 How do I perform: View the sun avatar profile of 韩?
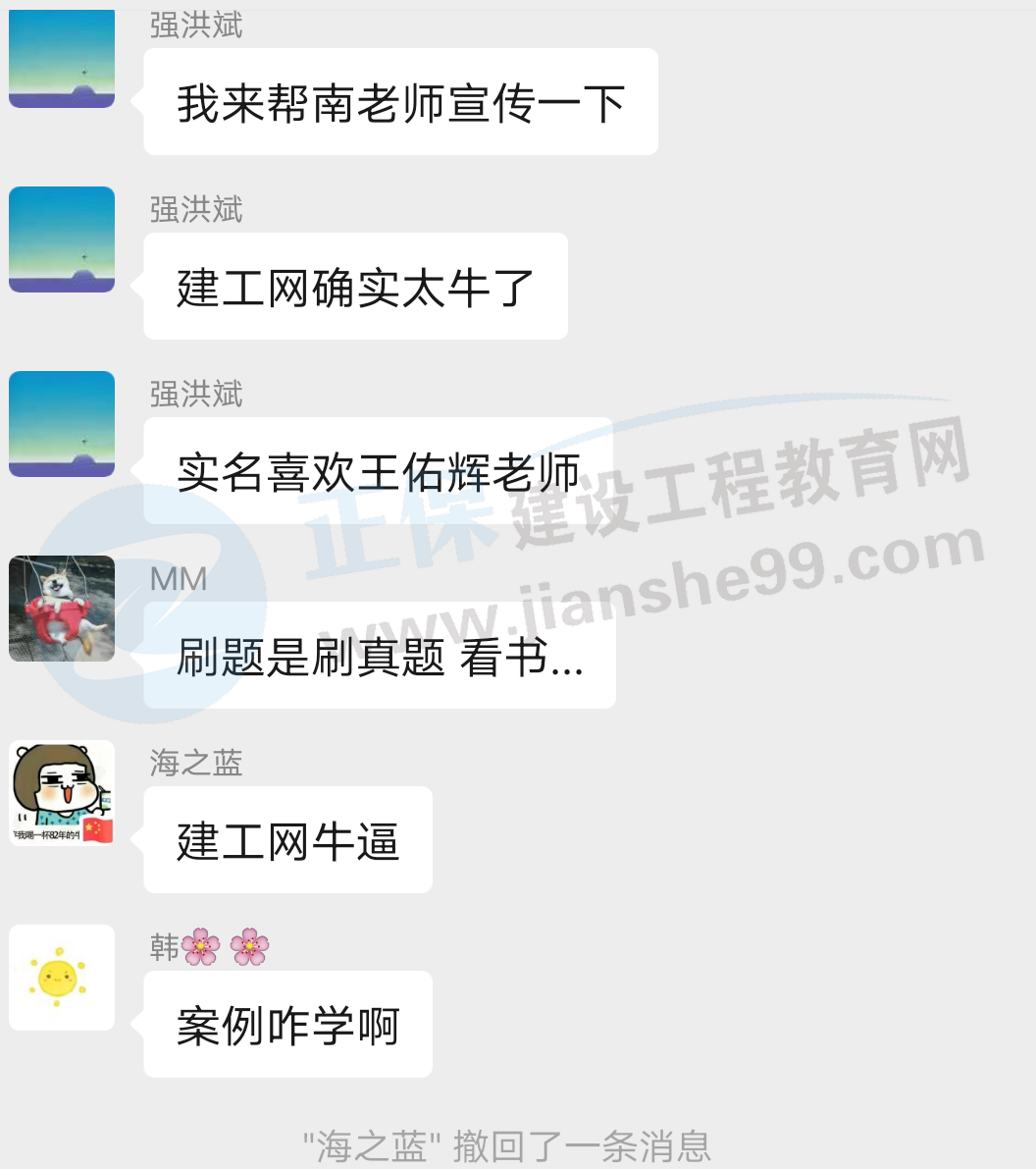62,978
